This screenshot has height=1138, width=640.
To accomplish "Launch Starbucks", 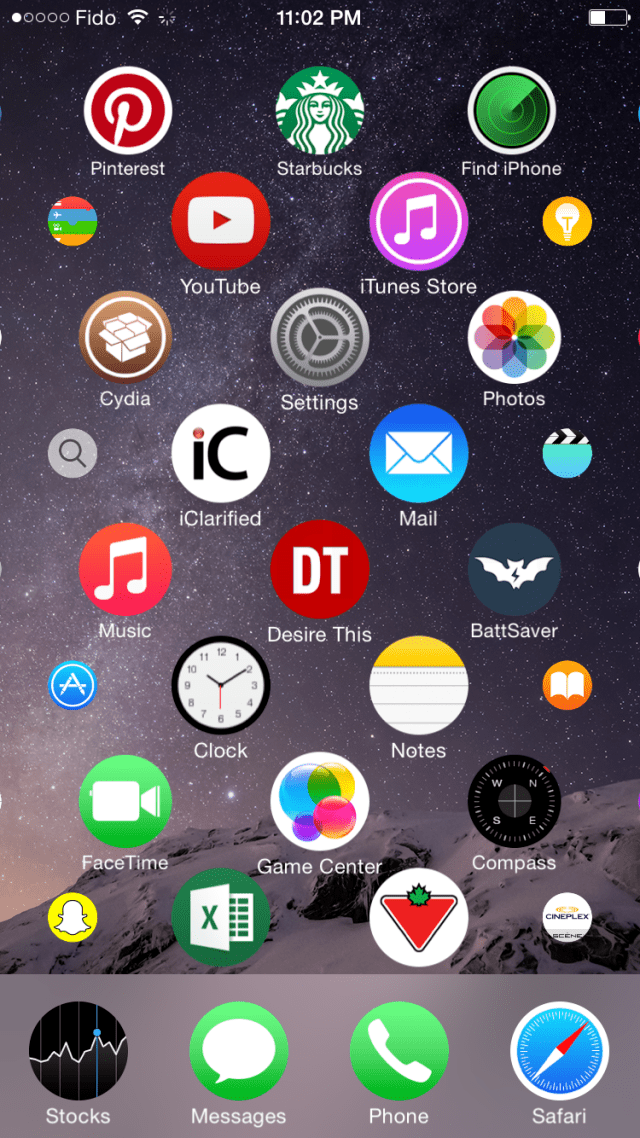I will [319, 110].
